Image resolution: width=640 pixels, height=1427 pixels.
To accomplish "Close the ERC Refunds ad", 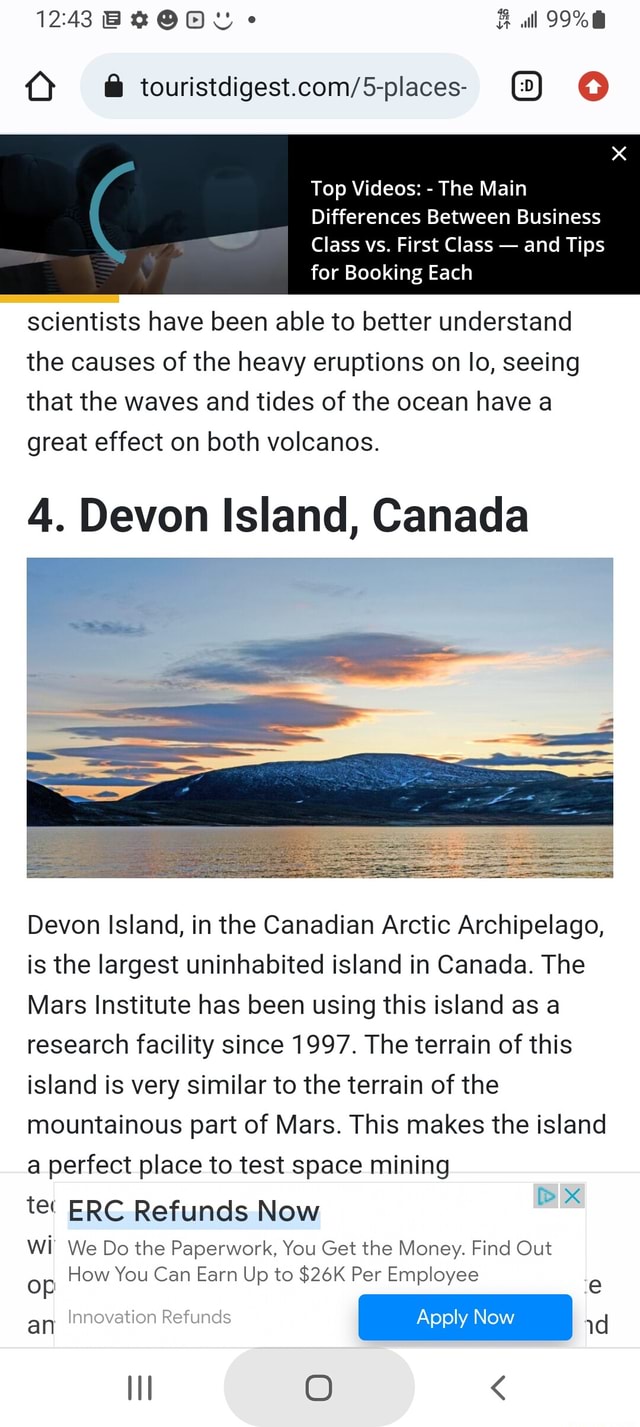I will (572, 1196).
